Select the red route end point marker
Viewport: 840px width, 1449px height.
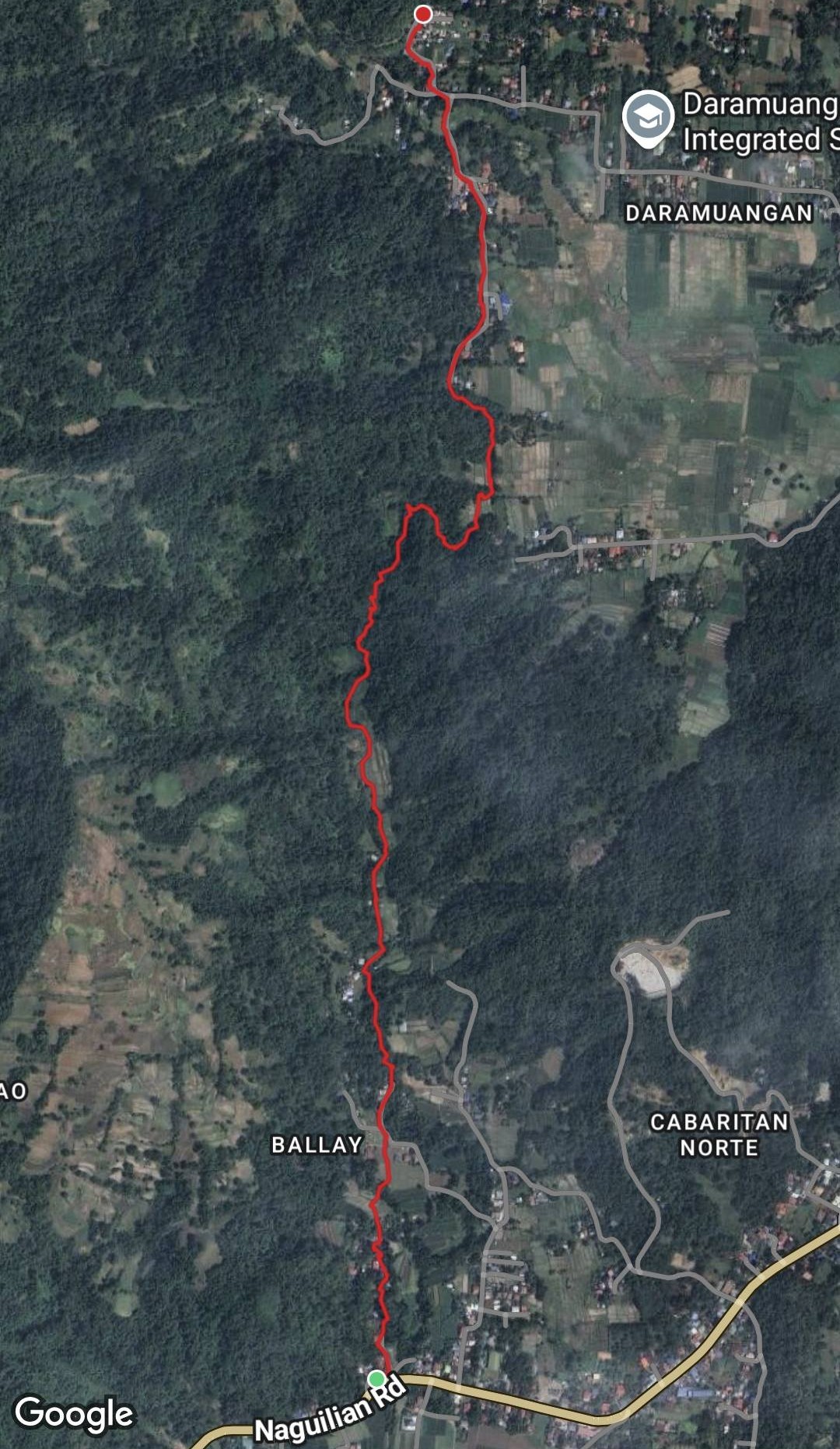click(423, 14)
